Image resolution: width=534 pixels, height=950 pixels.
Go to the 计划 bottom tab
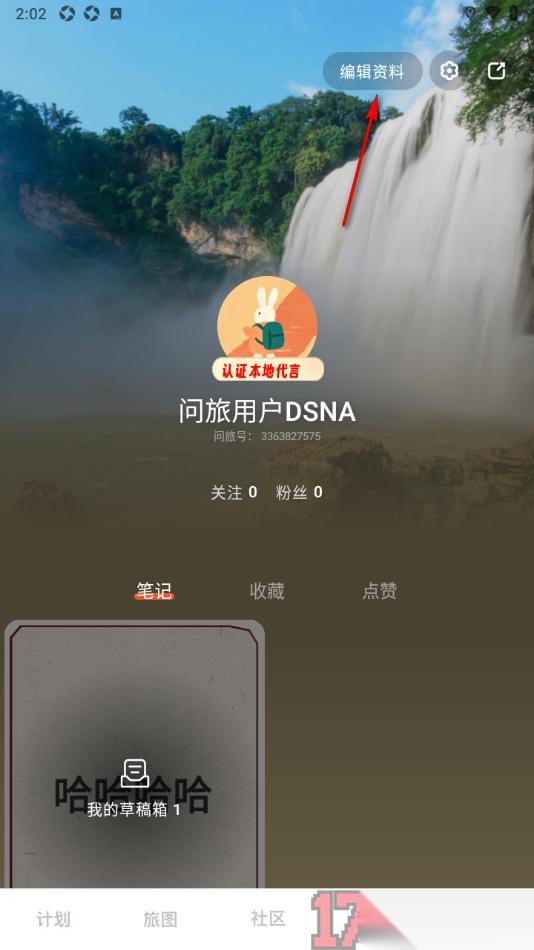tap(53, 919)
